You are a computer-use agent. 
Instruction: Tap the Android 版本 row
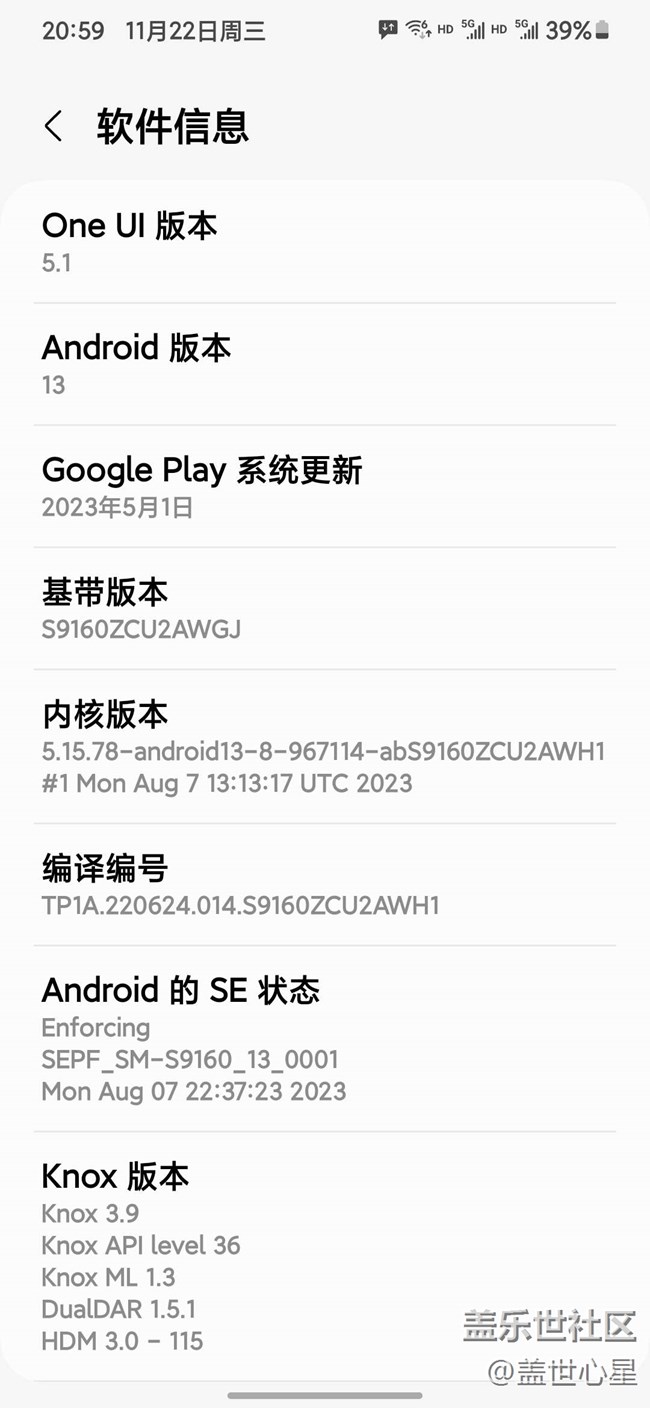point(324,365)
